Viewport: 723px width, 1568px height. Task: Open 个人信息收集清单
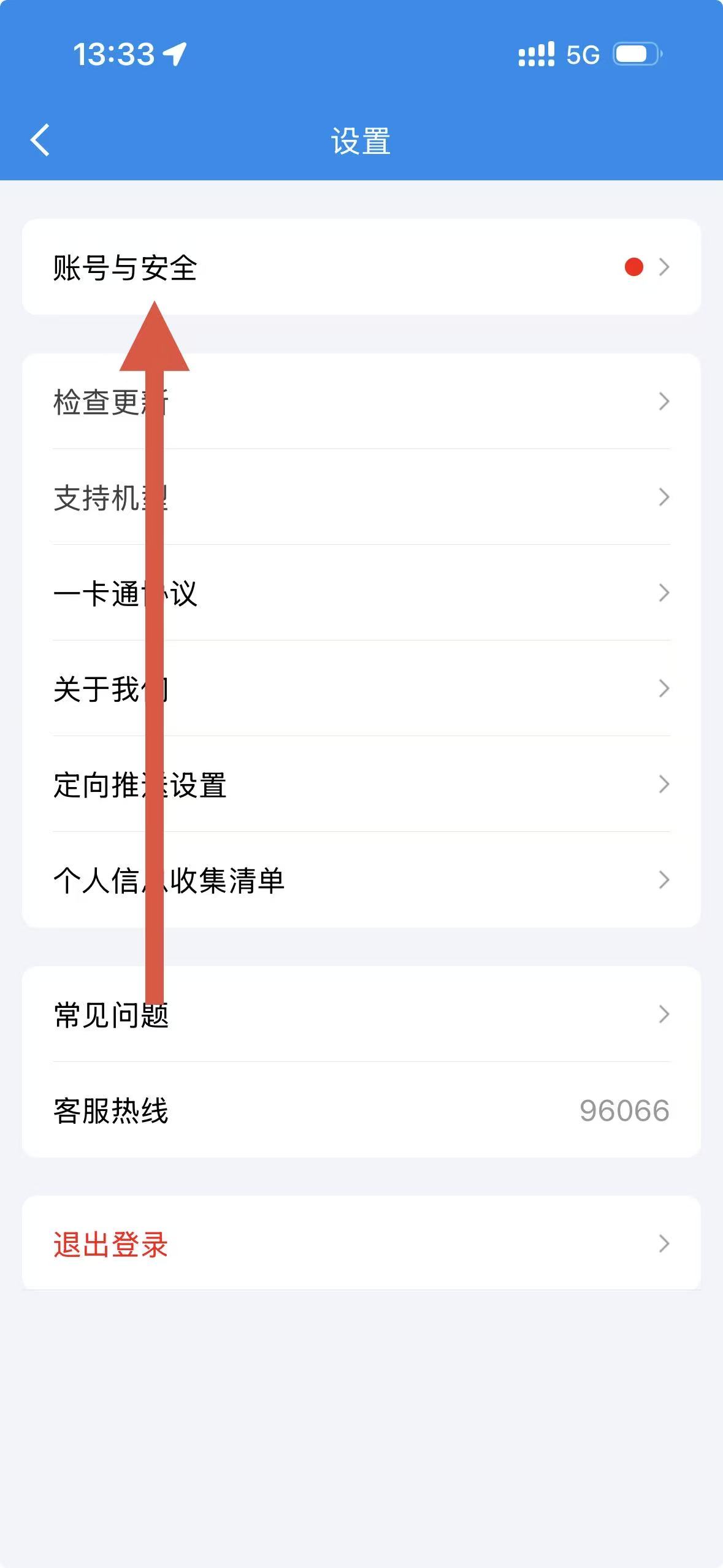(361, 880)
